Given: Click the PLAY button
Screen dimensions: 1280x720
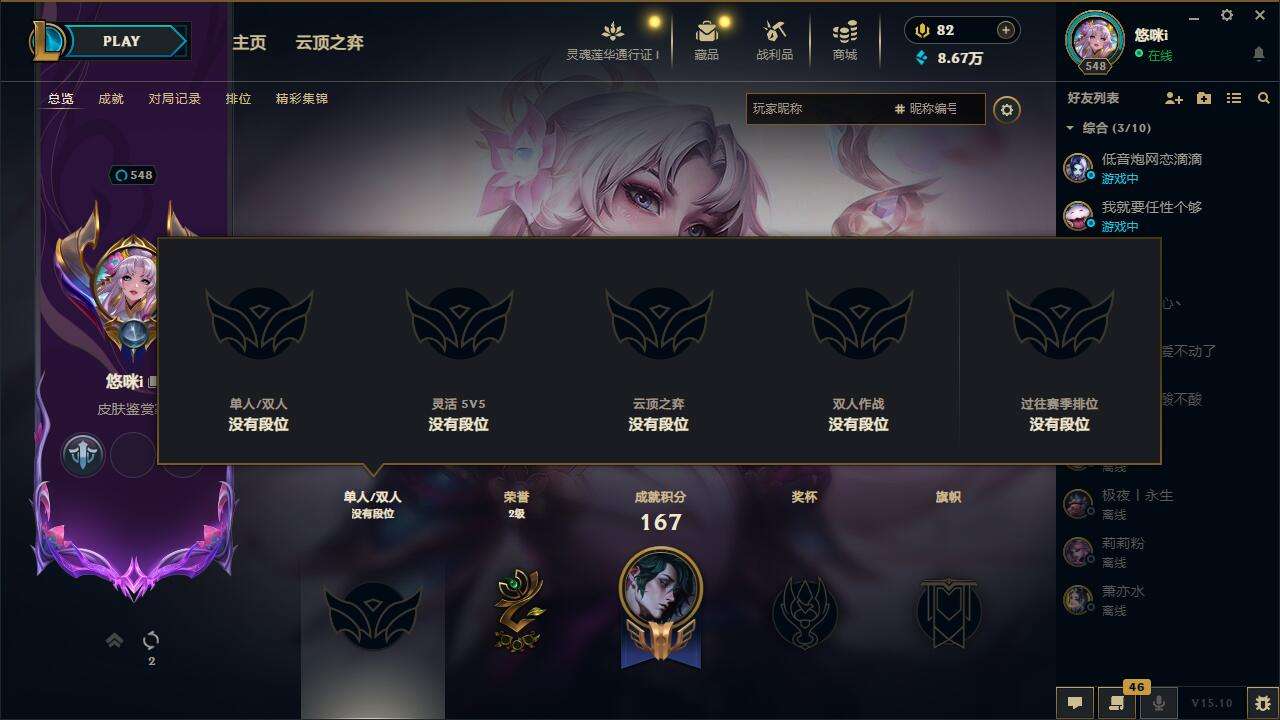Looking at the screenshot, I should [122, 41].
